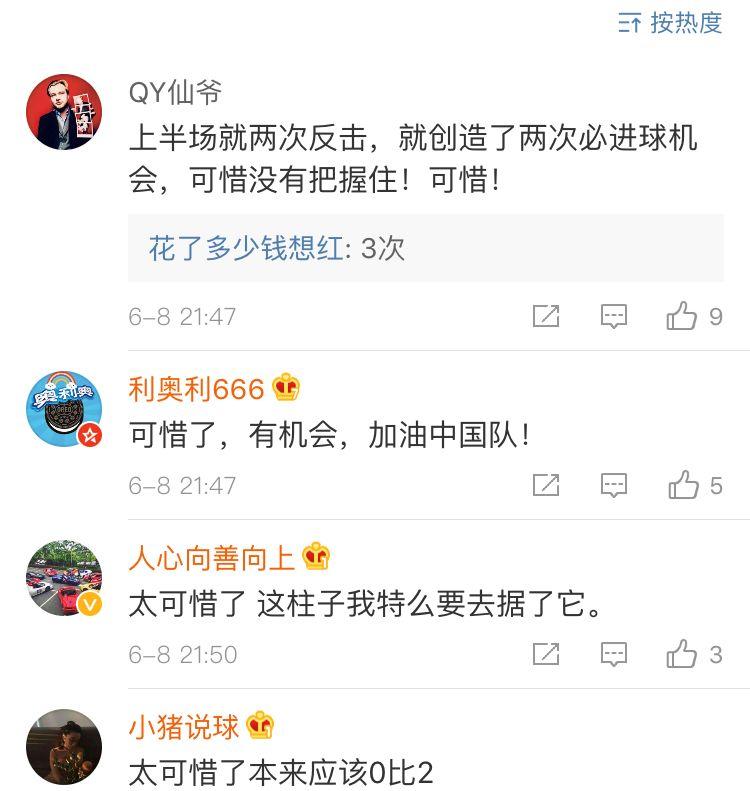Open 人心向善向上's profile picture
This screenshot has height=791, width=750.
63,577
